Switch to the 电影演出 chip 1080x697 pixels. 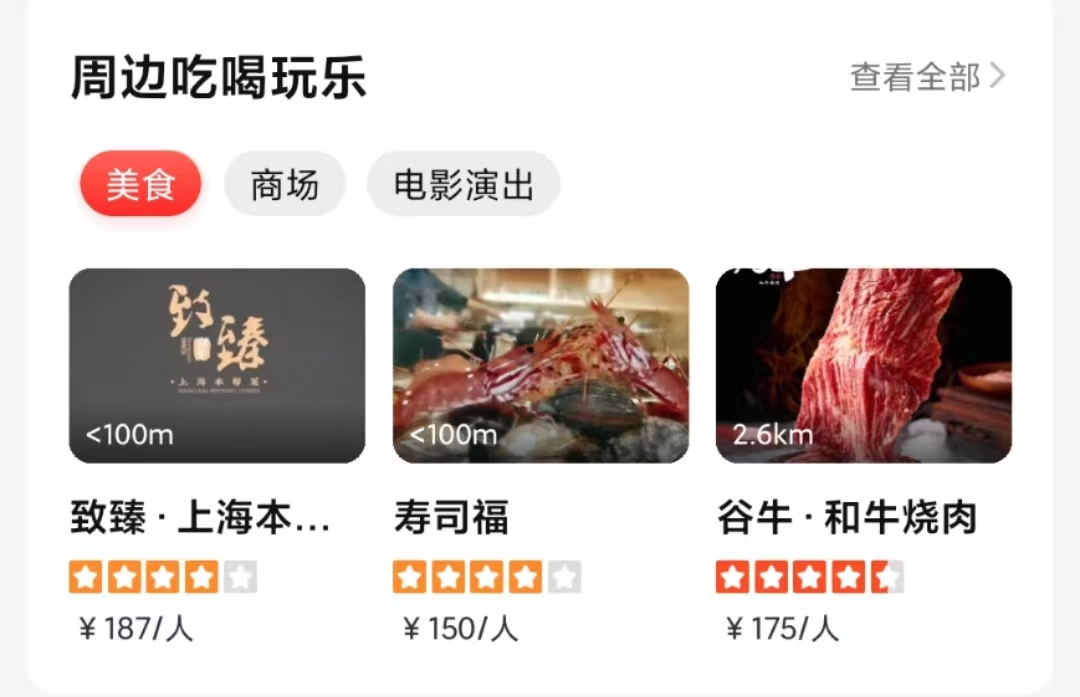click(x=463, y=185)
